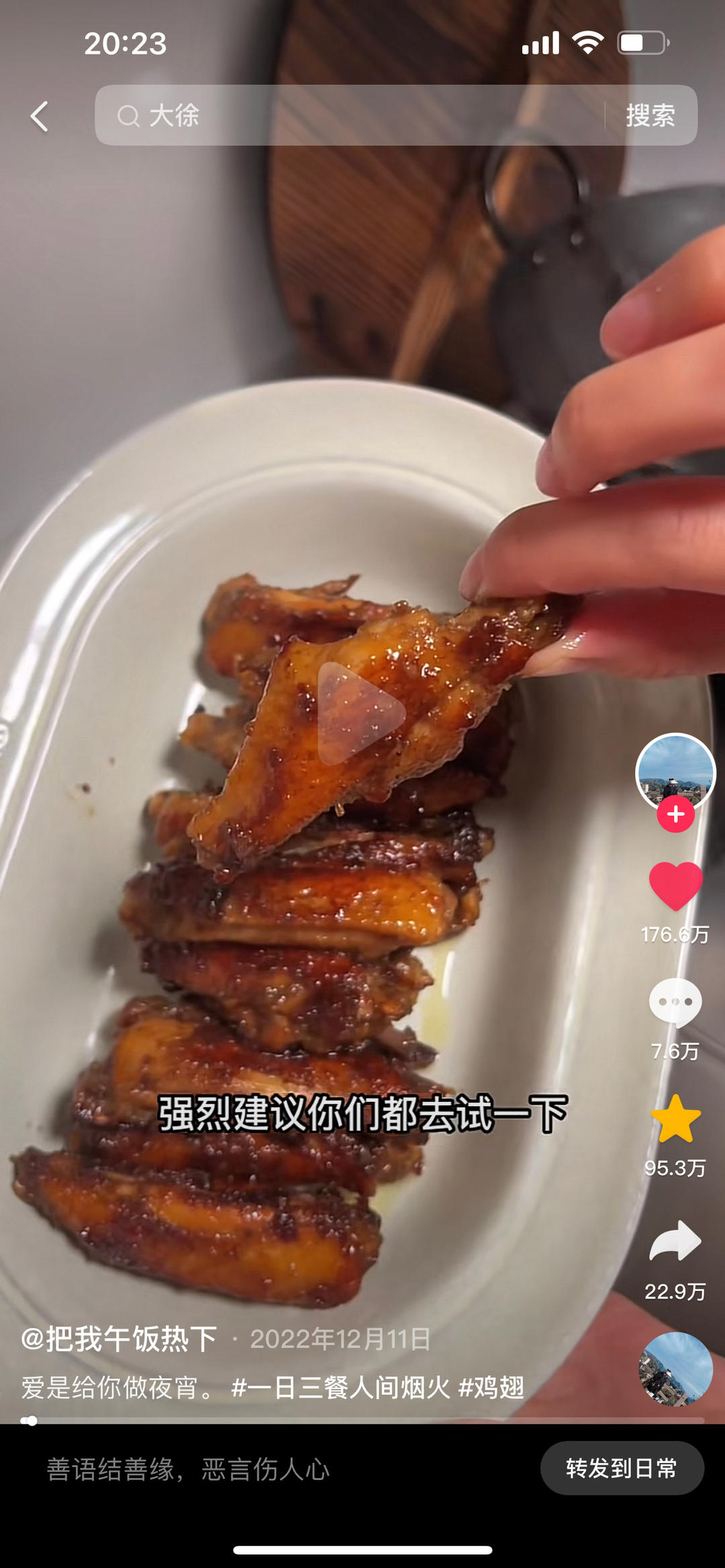Screen dimensions: 725x1568
Task: Open @把我午饭热下 profile link
Action: click(119, 1339)
